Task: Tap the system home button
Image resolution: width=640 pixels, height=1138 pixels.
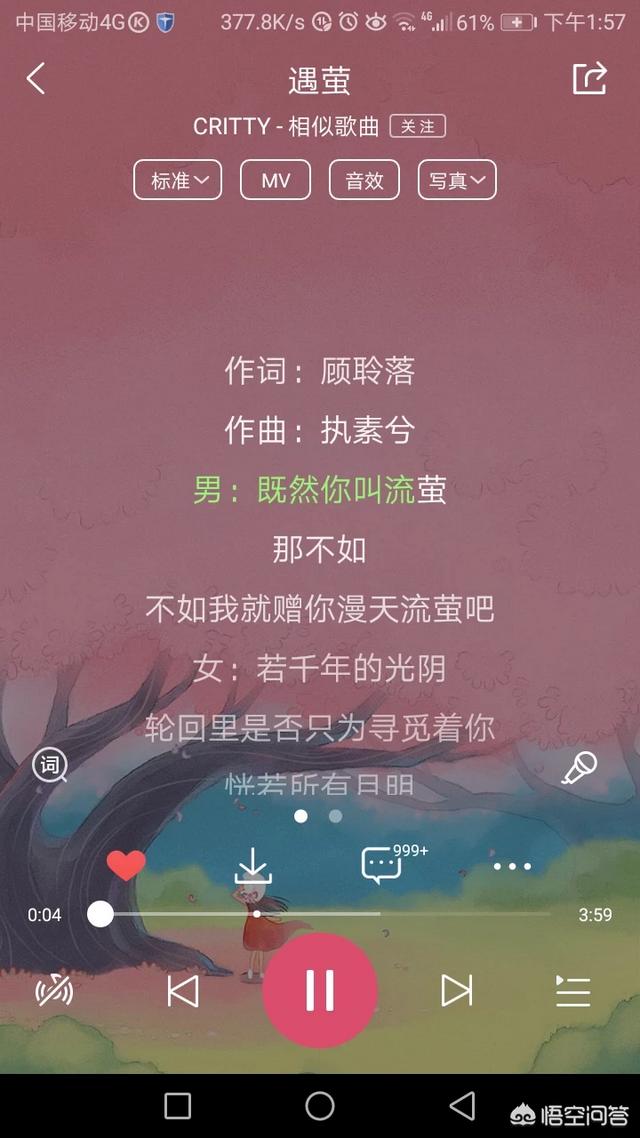Action: click(320, 1106)
